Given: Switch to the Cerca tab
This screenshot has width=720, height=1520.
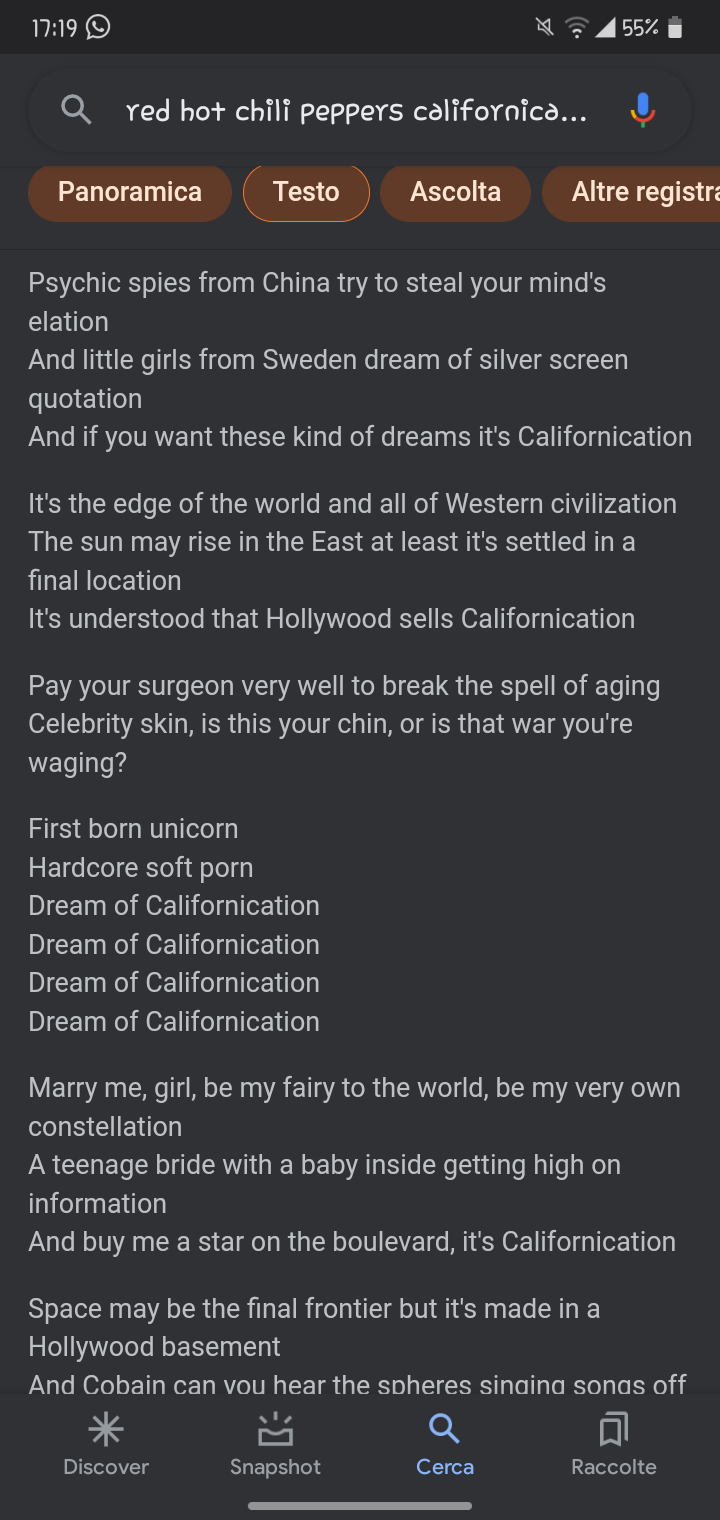Looking at the screenshot, I should point(445,1446).
